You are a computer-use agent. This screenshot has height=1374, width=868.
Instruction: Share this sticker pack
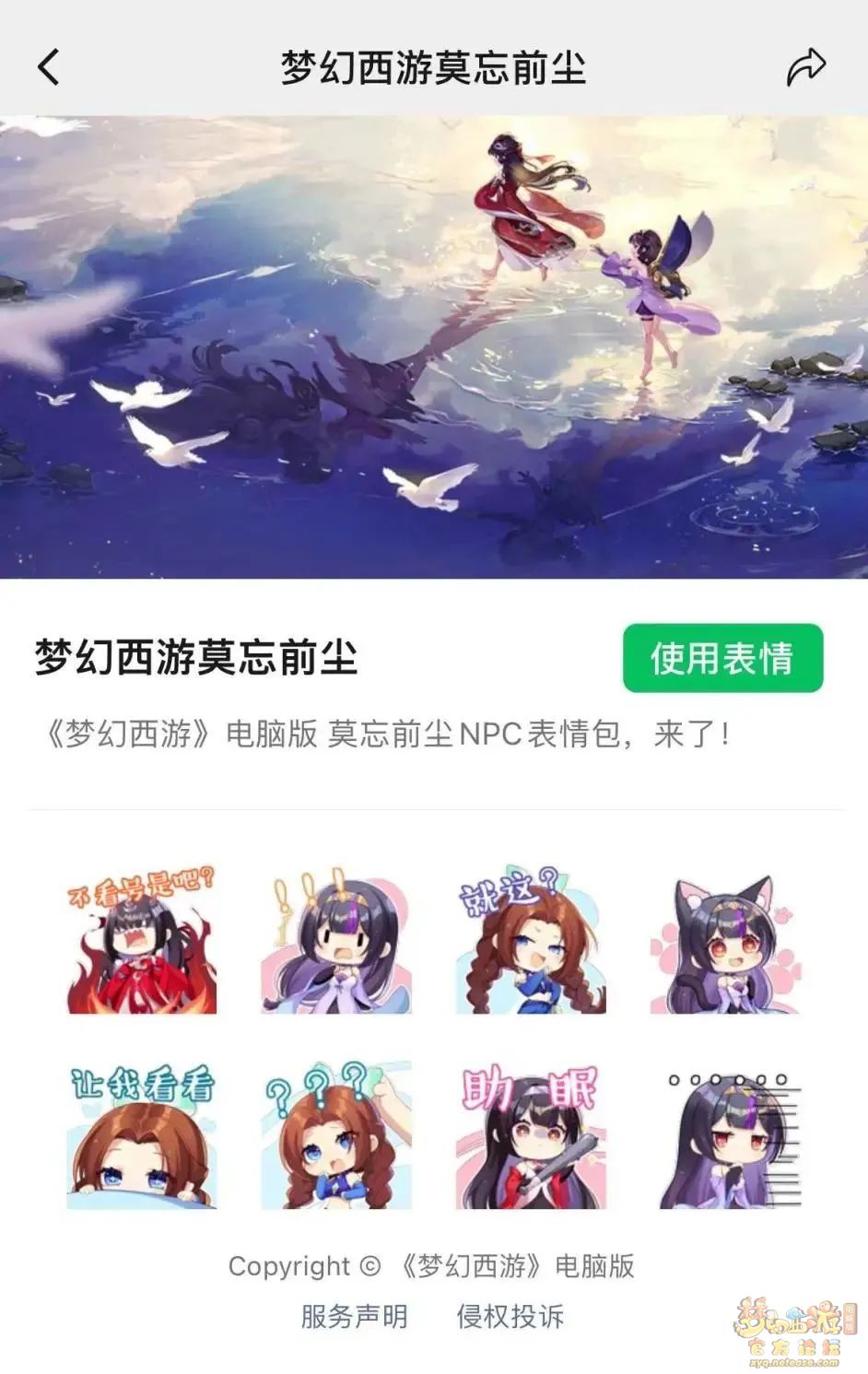pyautogui.click(x=805, y=67)
